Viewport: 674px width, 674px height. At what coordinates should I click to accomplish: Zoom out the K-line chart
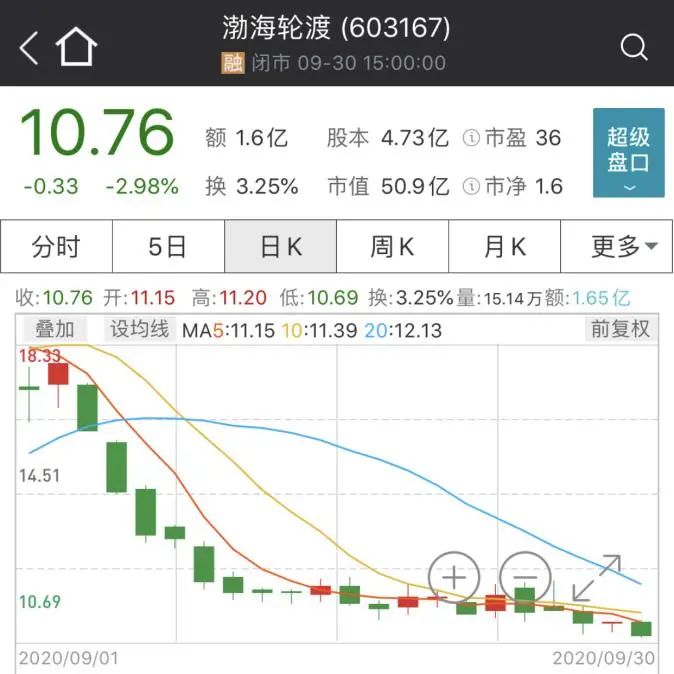click(526, 577)
